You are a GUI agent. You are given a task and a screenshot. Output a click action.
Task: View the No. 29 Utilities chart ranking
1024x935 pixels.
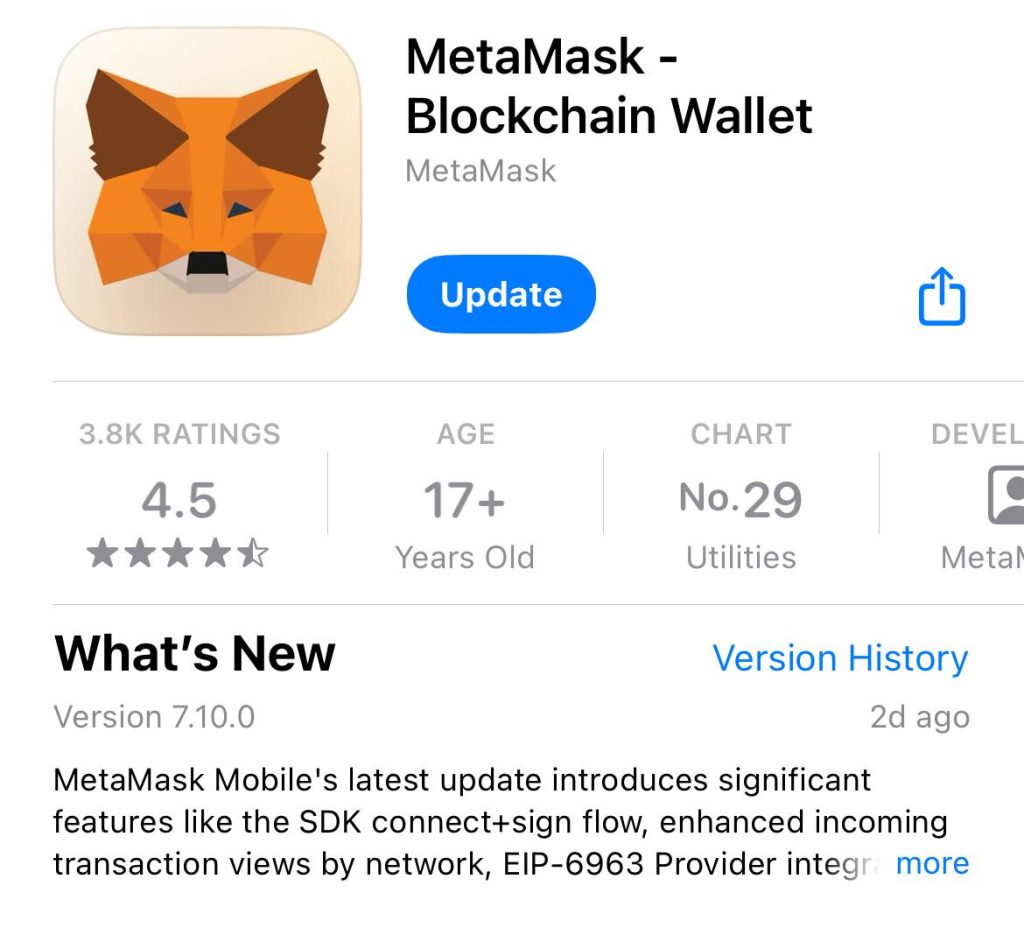(x=741, y=499)
